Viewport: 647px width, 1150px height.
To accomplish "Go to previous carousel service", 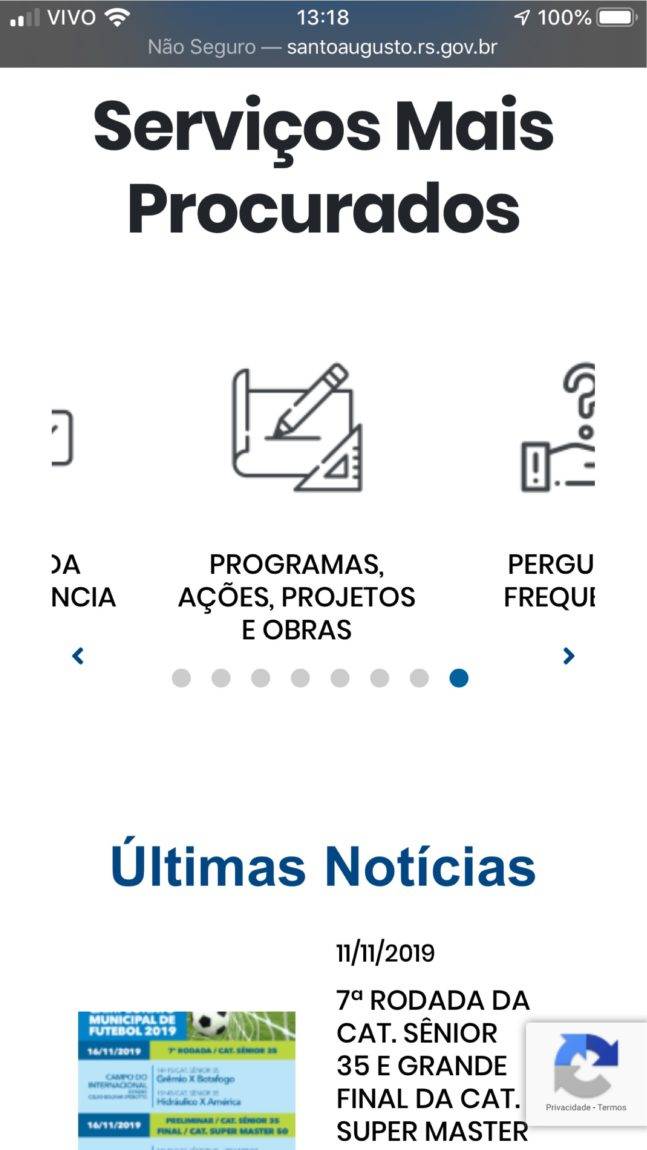I will tap(78, 656).
